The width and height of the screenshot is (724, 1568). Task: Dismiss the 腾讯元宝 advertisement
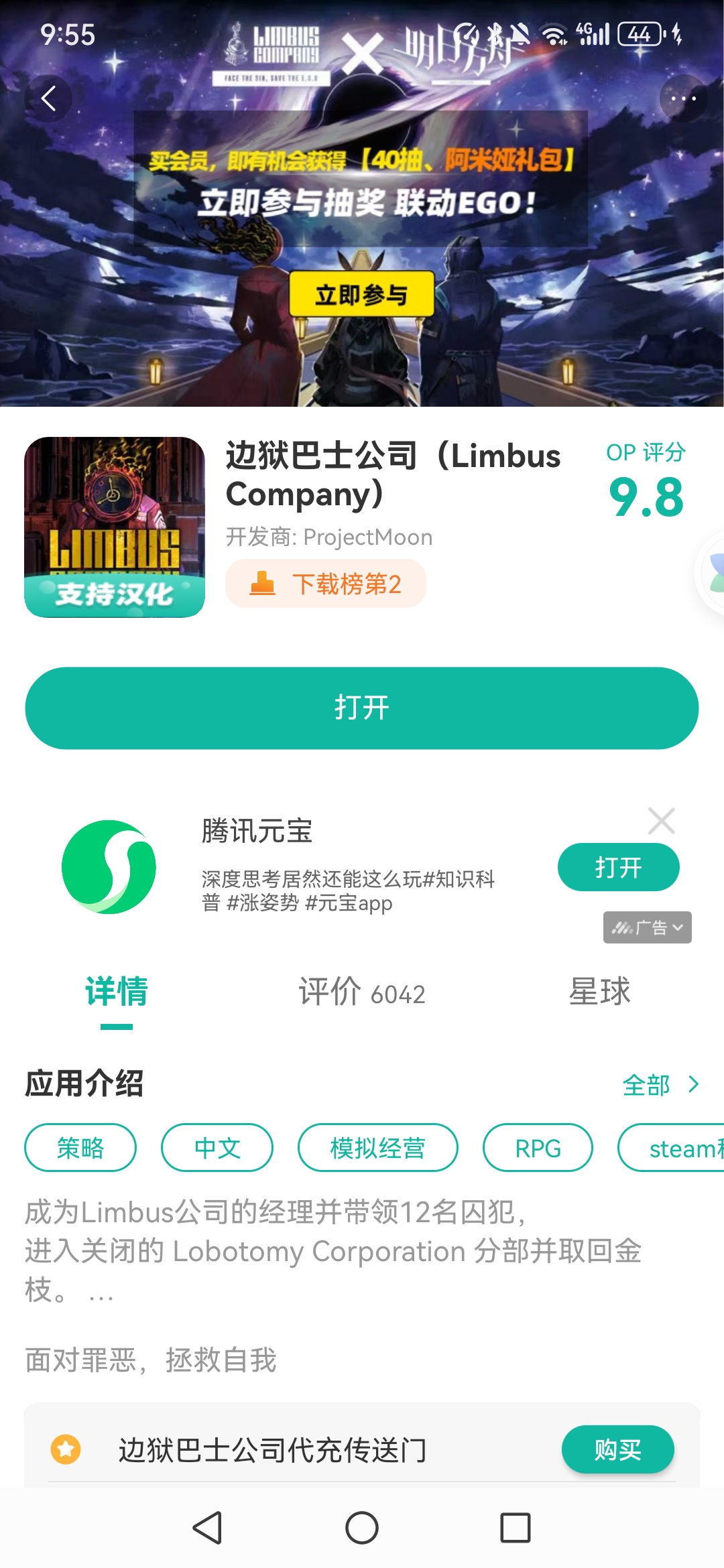[x=661, y=821]
